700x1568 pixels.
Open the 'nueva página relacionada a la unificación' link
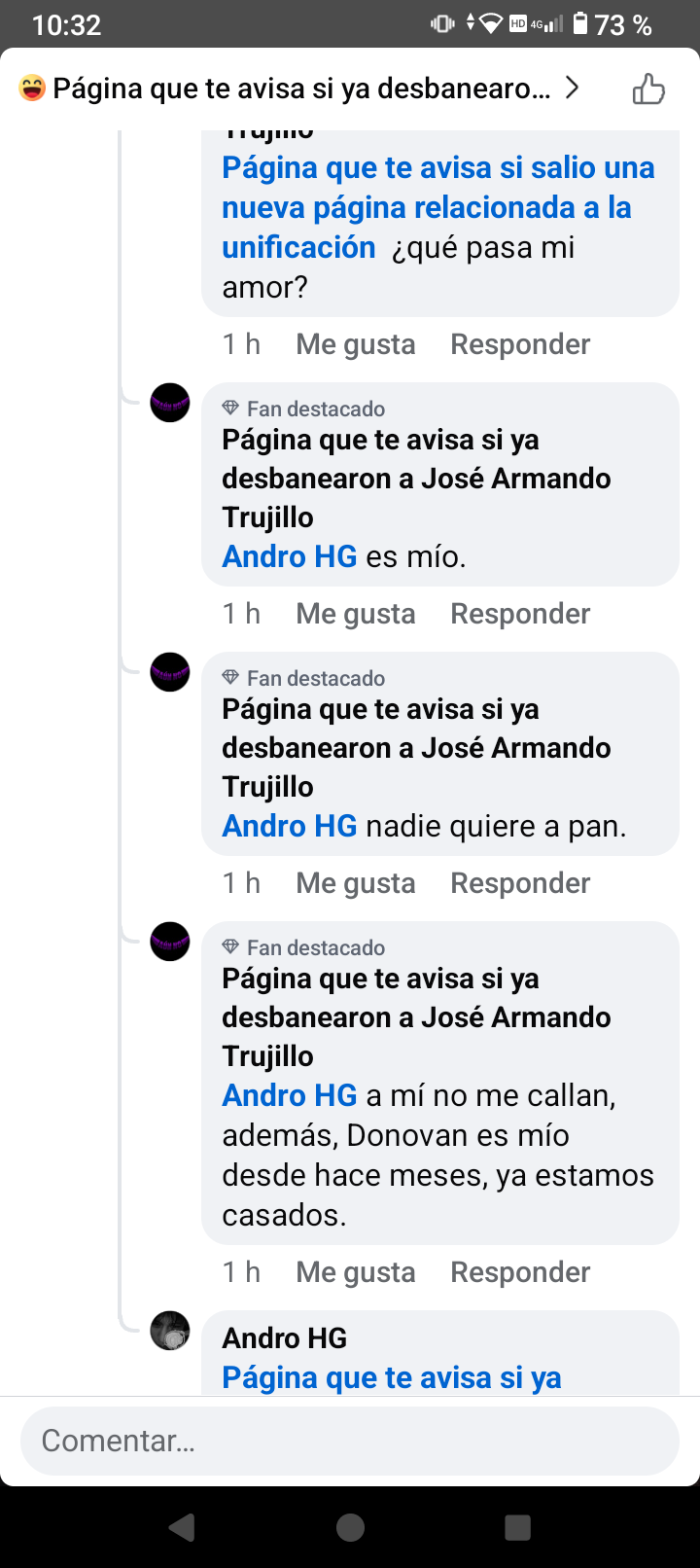[428, 207]
